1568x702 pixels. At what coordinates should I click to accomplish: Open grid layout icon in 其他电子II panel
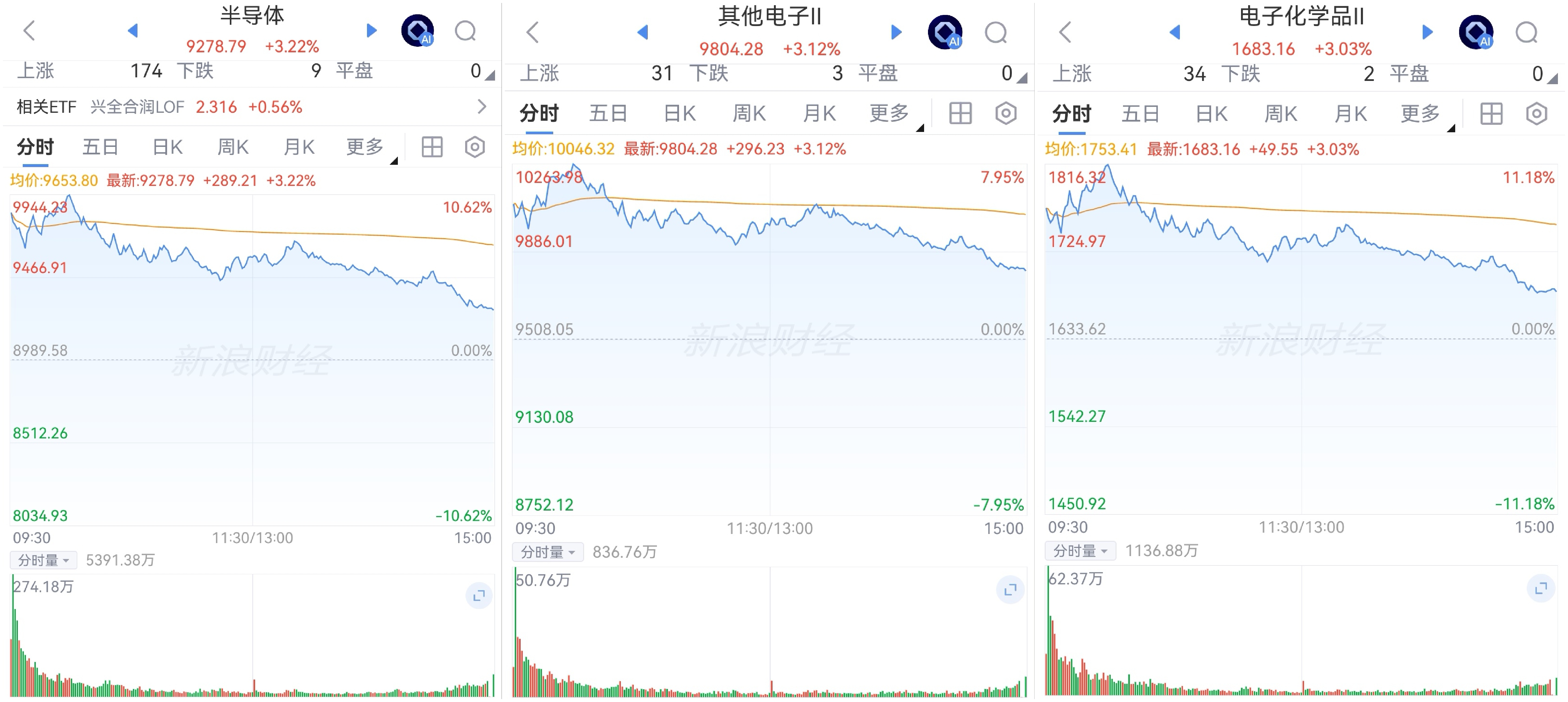960,113
